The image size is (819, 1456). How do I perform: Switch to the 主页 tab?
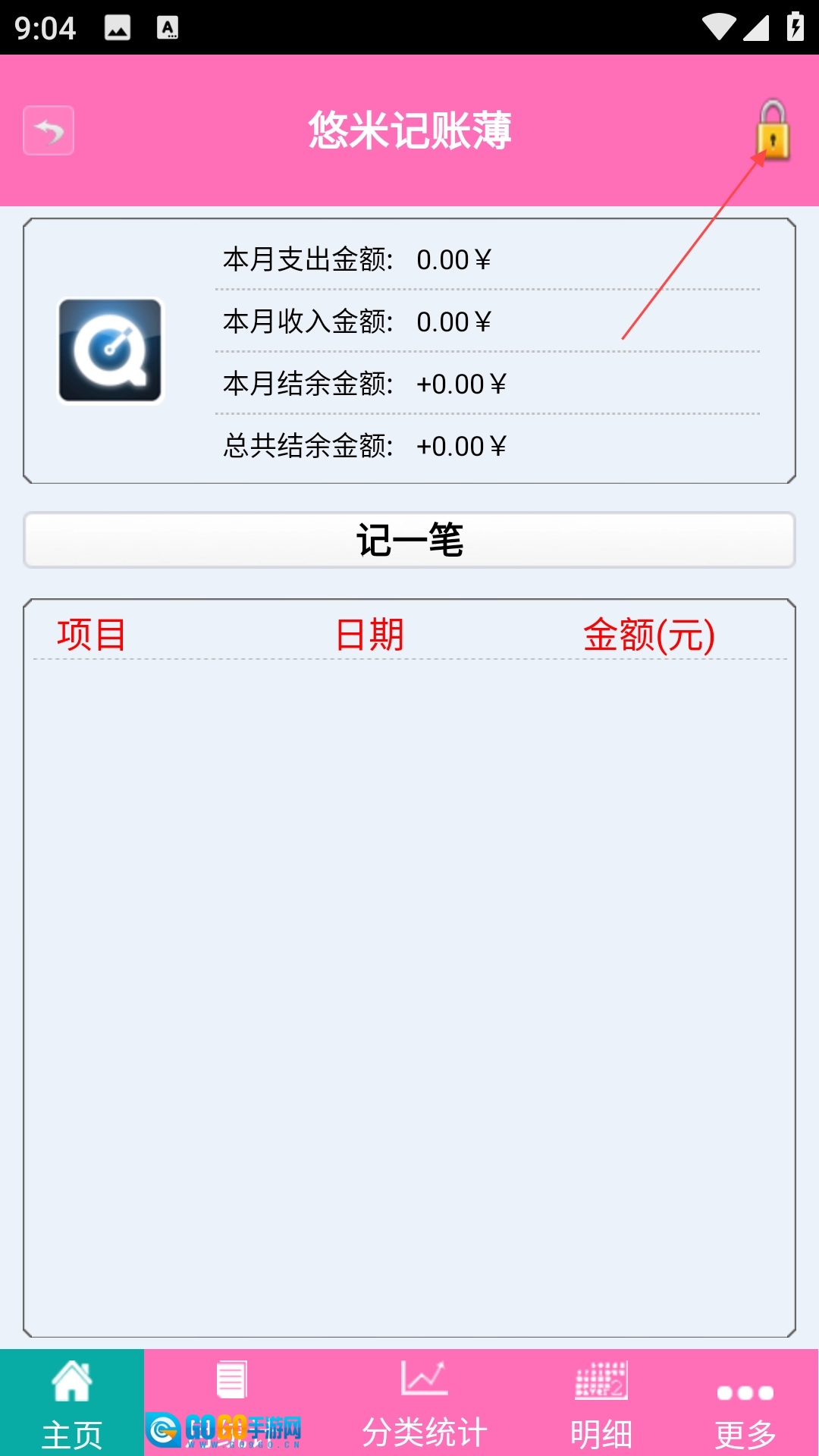pos(72,1403)
